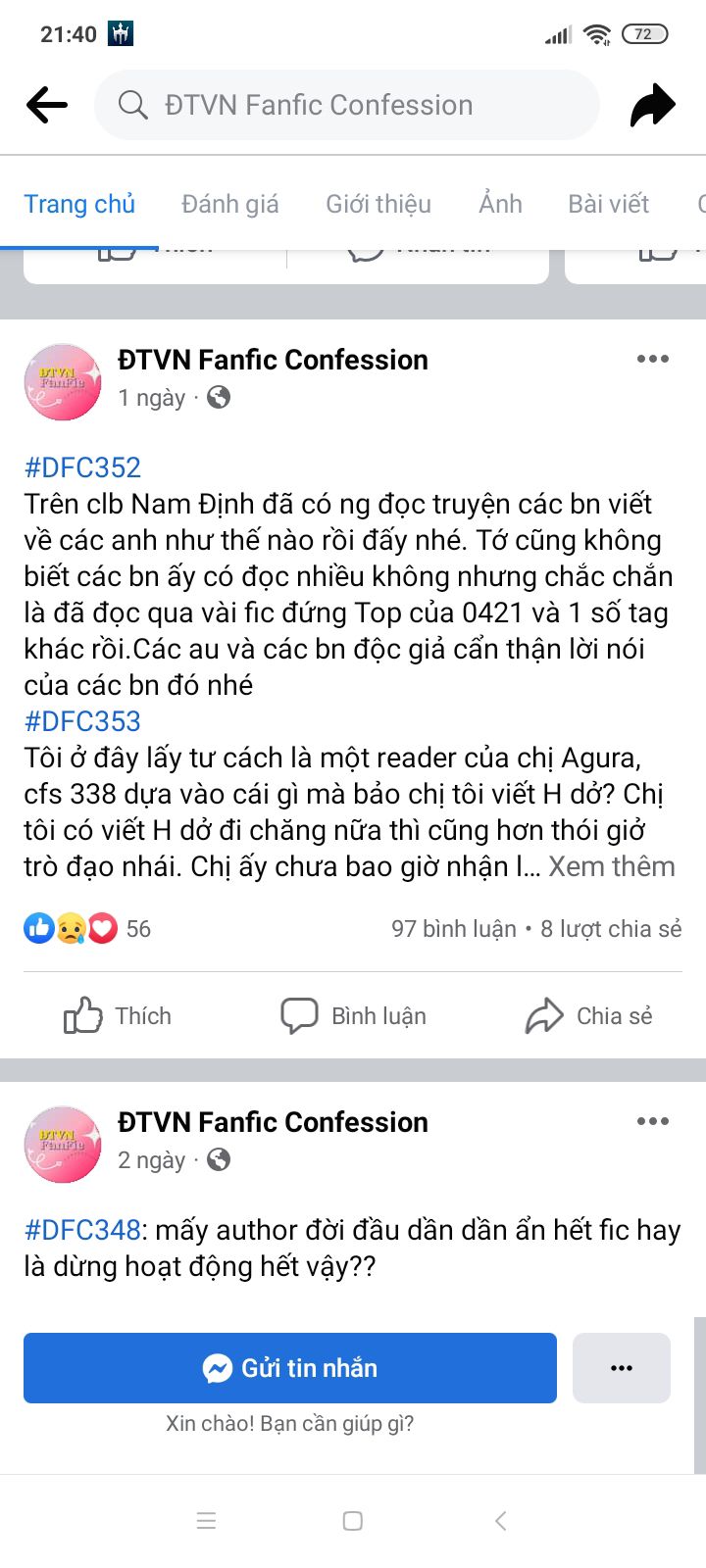Open the #DFC348 hashtag
706x1568 pixels.
[x=82, y=1231]
